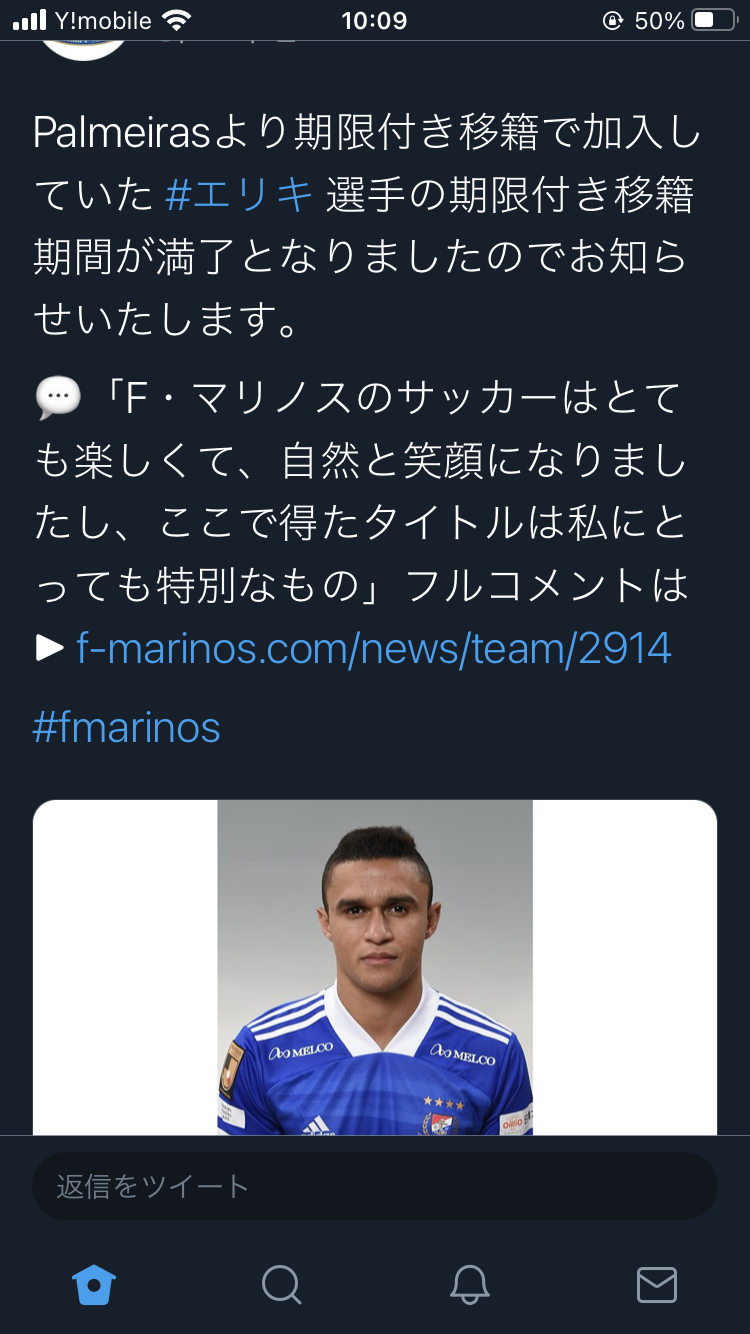Go to the Home tab

[94, 1284]
